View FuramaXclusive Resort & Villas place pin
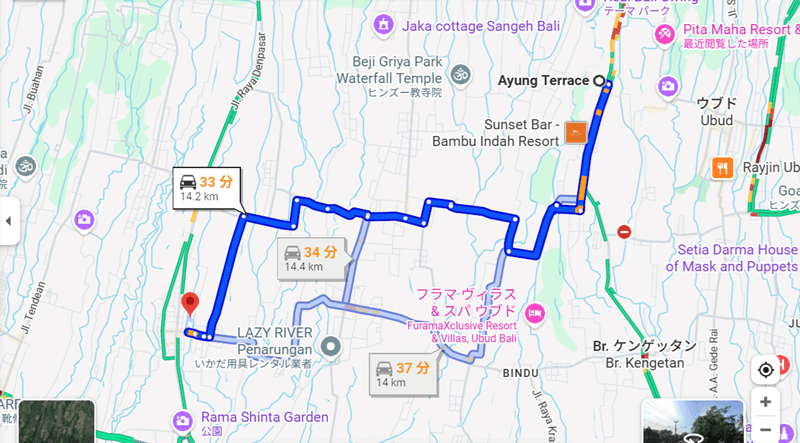The height and width of the screenshot is (443, 800). (533, 313)
